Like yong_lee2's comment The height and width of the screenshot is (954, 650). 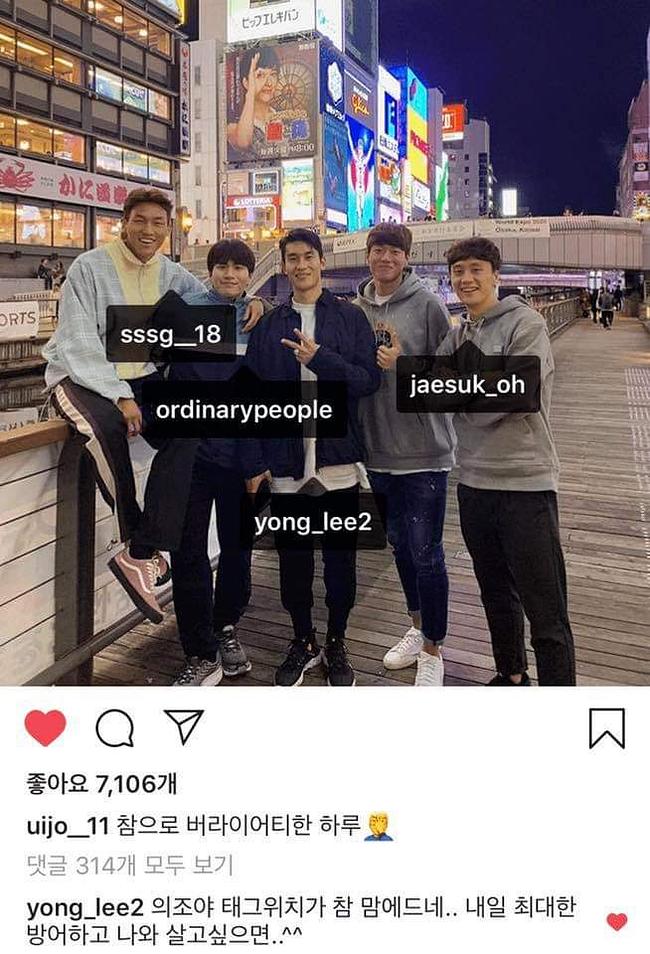click(x=617, y=921)
